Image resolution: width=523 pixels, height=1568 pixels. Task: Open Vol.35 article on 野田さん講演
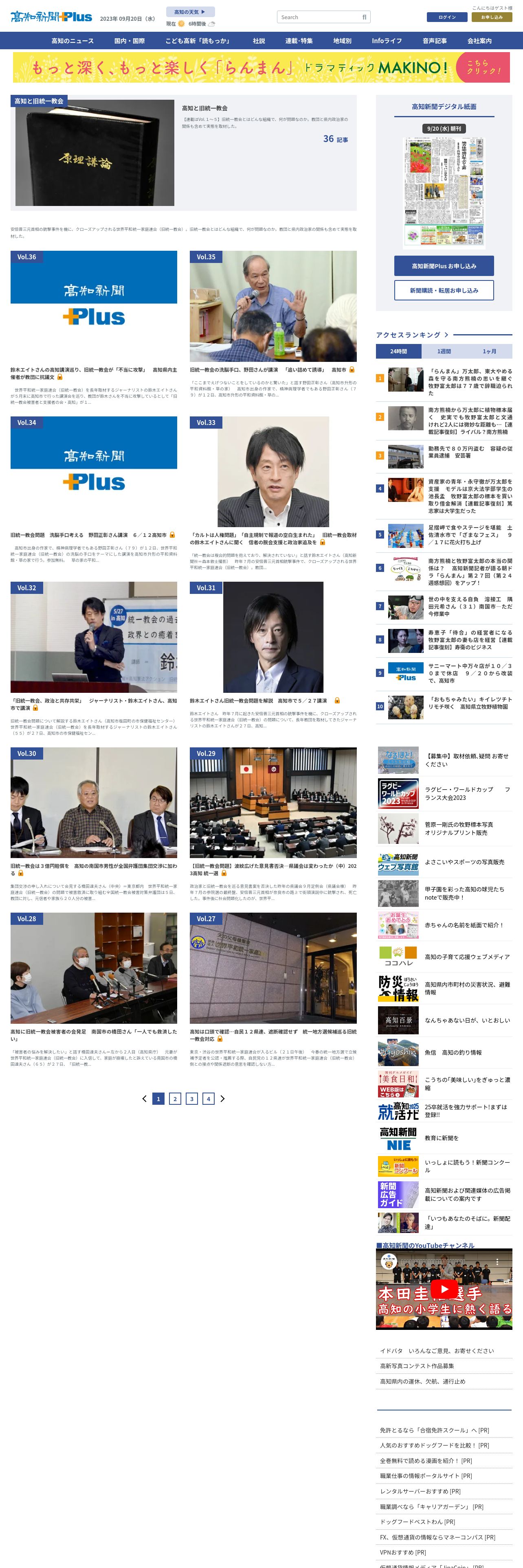[x=273, y=306]
